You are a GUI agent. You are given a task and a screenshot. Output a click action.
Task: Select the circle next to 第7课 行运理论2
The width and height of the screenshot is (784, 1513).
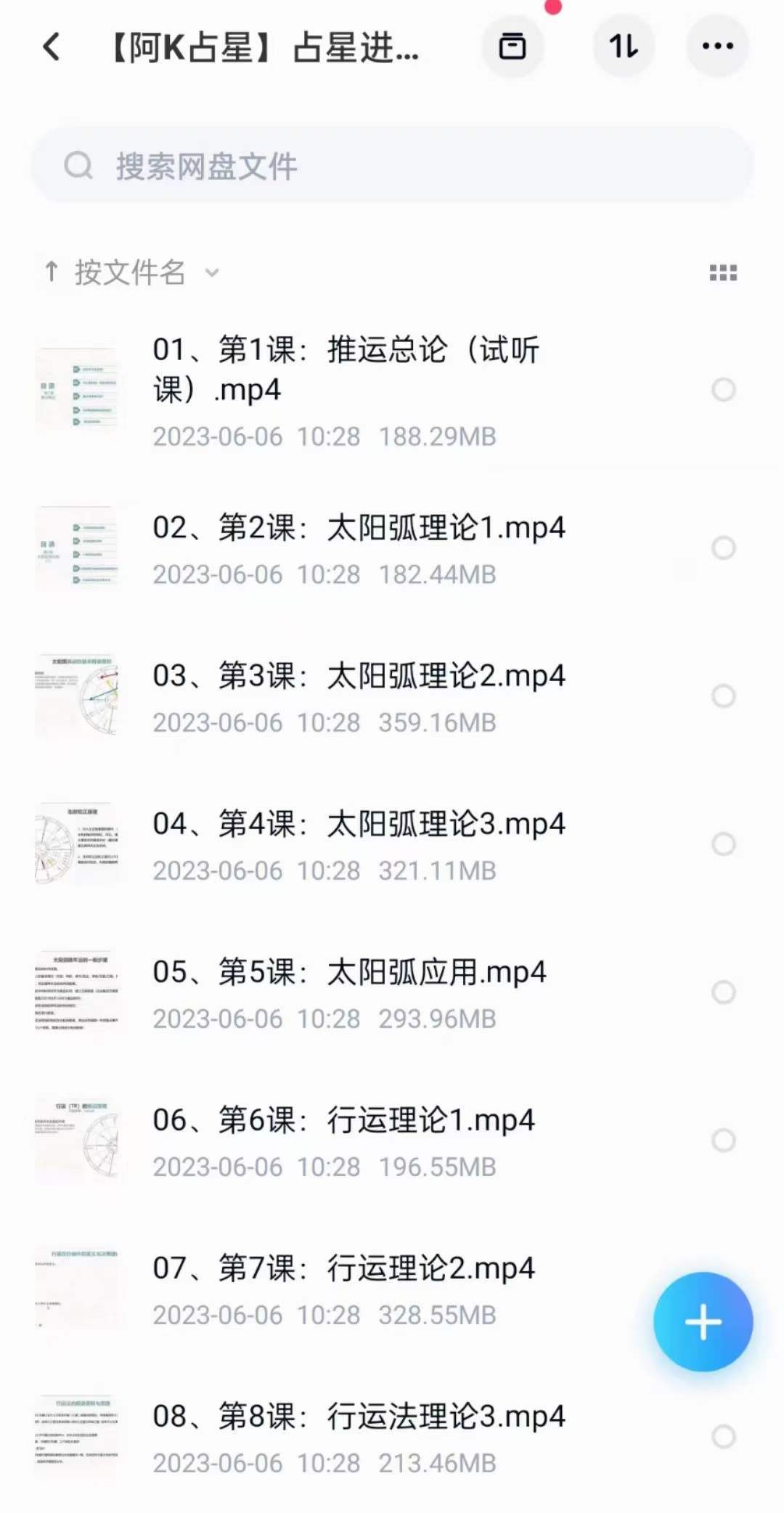[x=722, y=1289]
